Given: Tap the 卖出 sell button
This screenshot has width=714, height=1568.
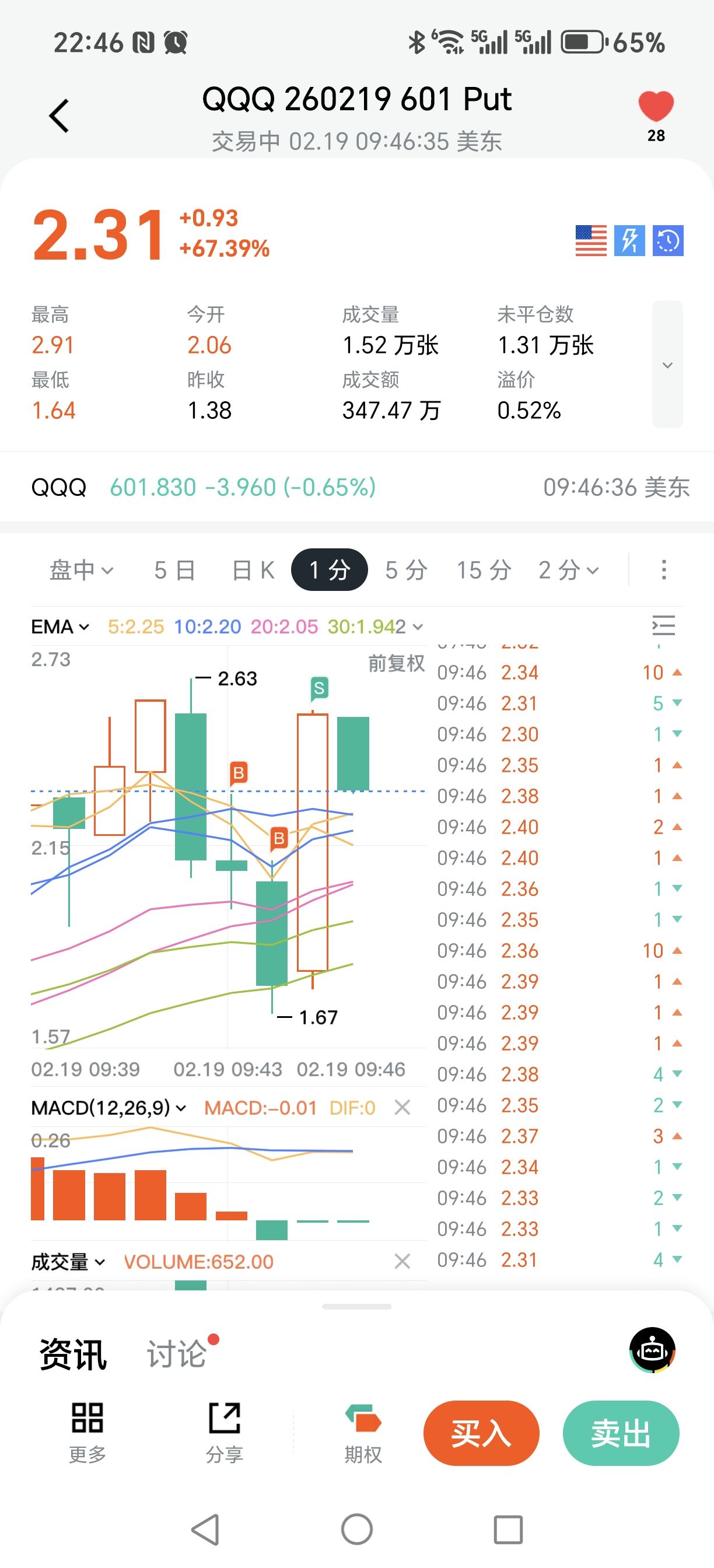Looking at the screenshot, I should [620, 1433].
